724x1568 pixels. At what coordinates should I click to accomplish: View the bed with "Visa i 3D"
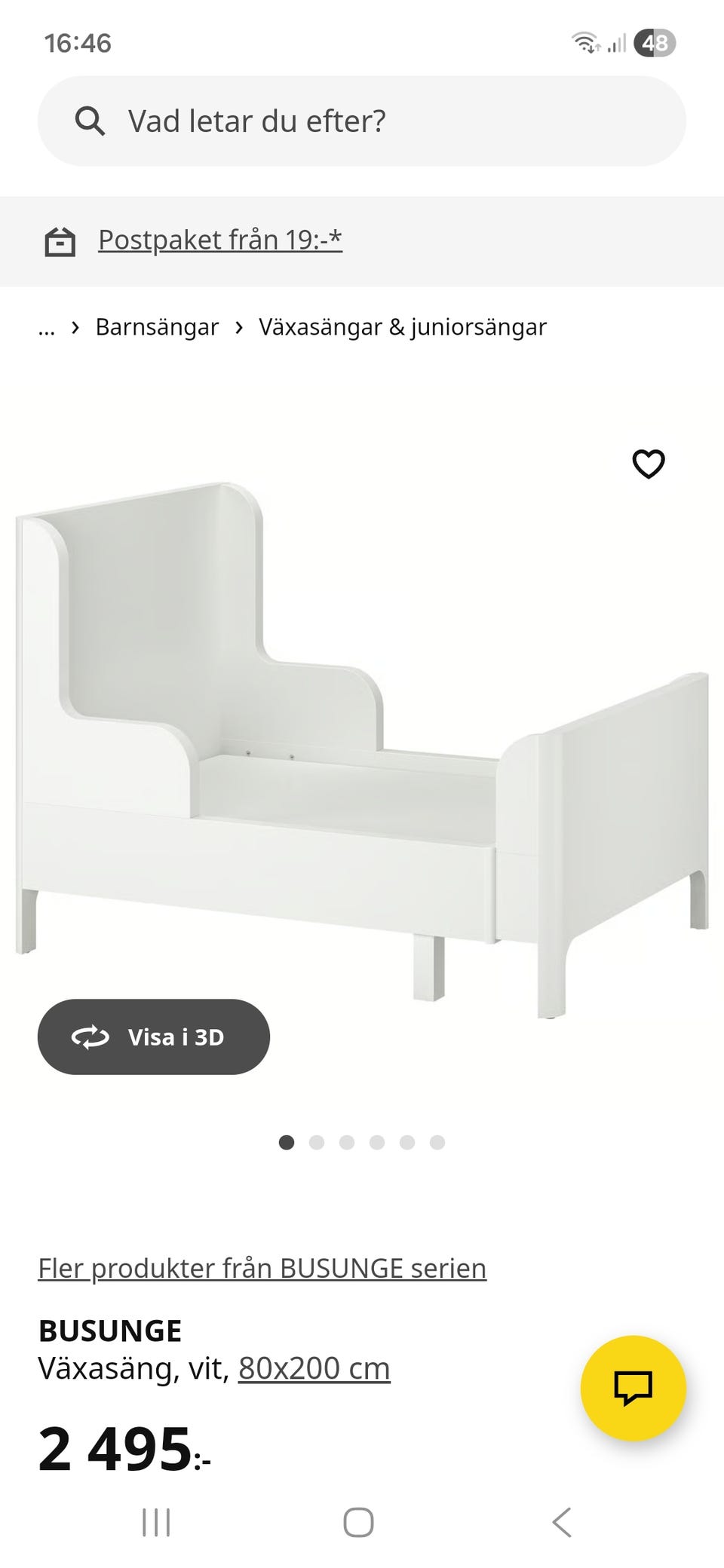(x=154, y=1037)
